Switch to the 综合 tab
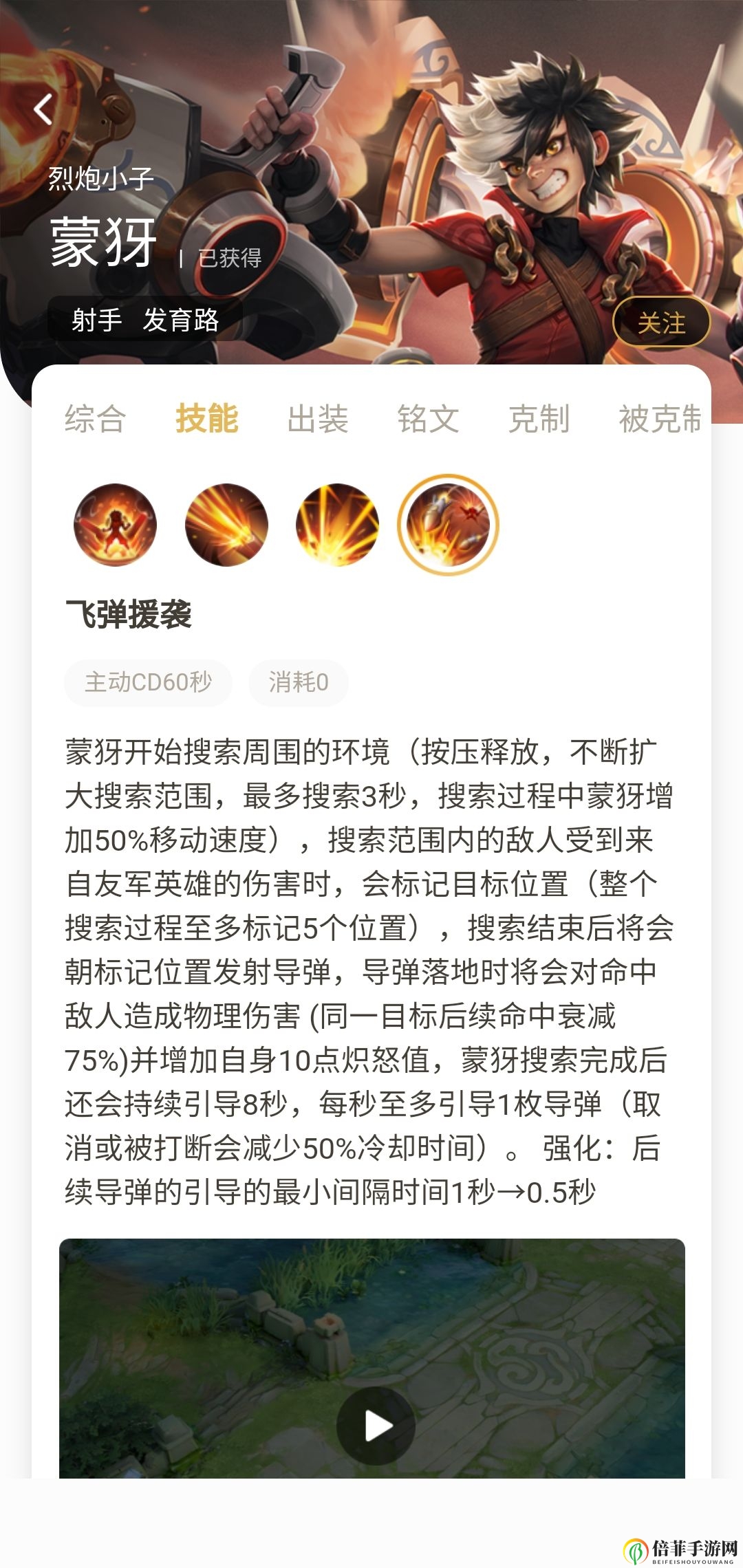 pos(95,419)
